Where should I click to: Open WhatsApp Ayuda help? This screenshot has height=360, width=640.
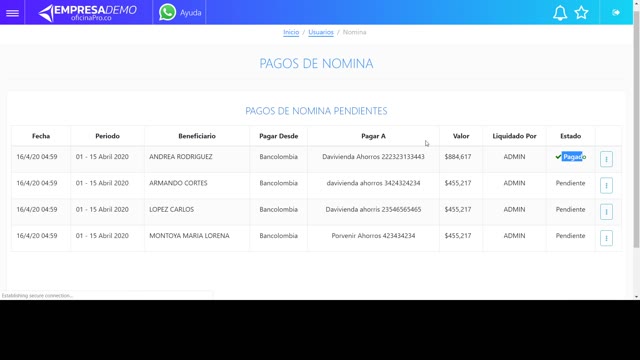pos(180,12)
